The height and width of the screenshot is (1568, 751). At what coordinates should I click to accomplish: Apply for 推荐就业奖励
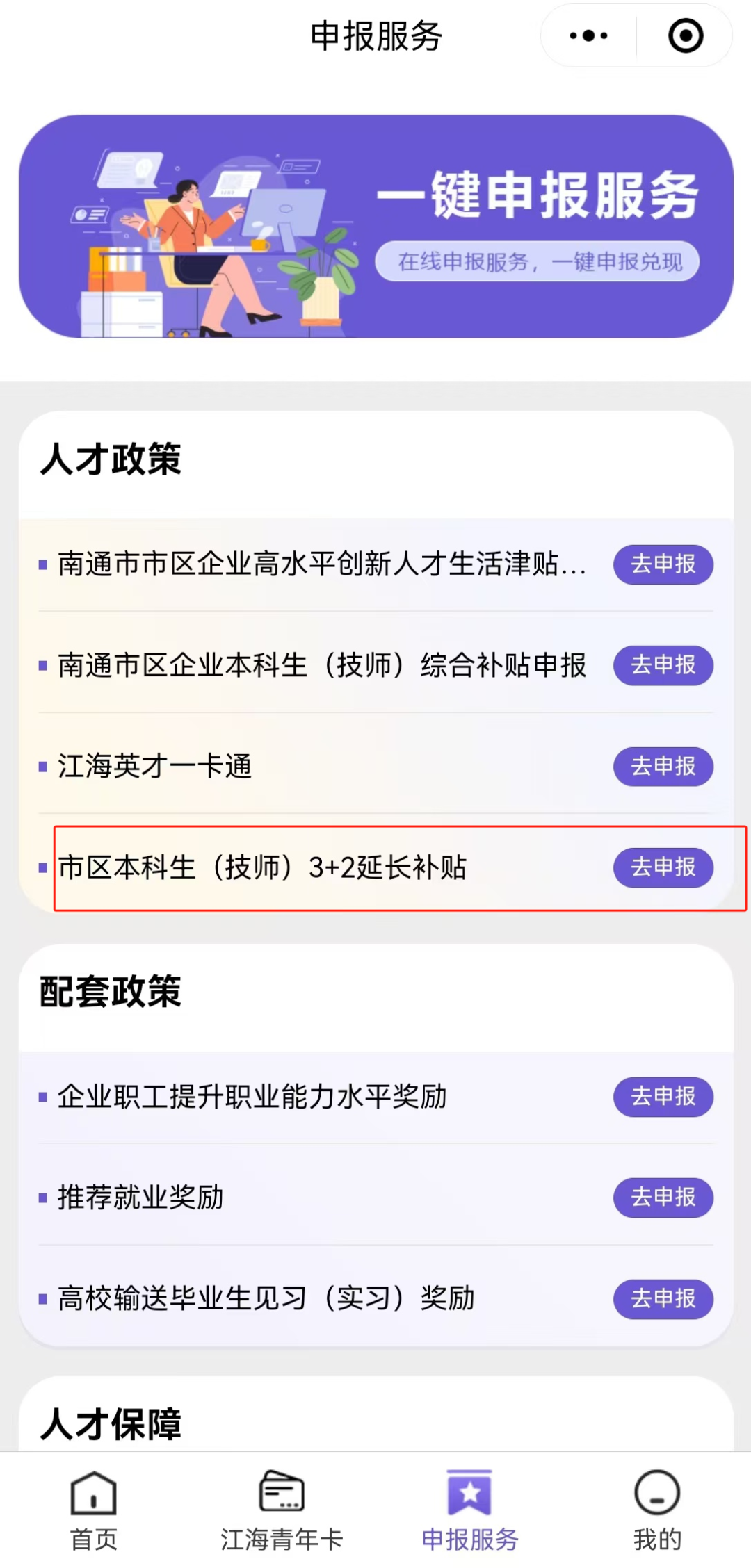tap(663, 1198)
